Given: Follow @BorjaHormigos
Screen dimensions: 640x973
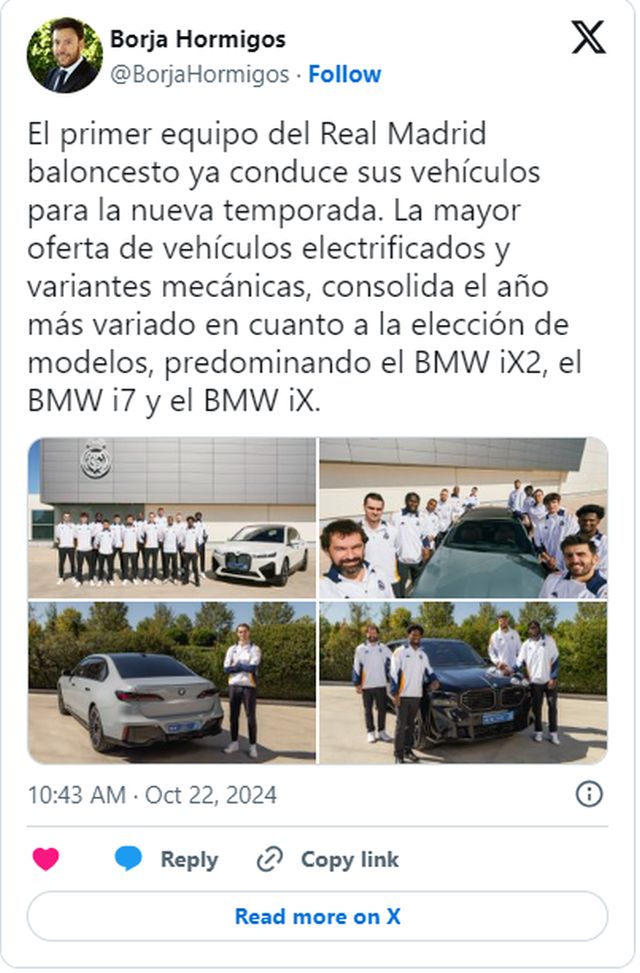Looking at the screenshot, I should (x=344, y=74).
